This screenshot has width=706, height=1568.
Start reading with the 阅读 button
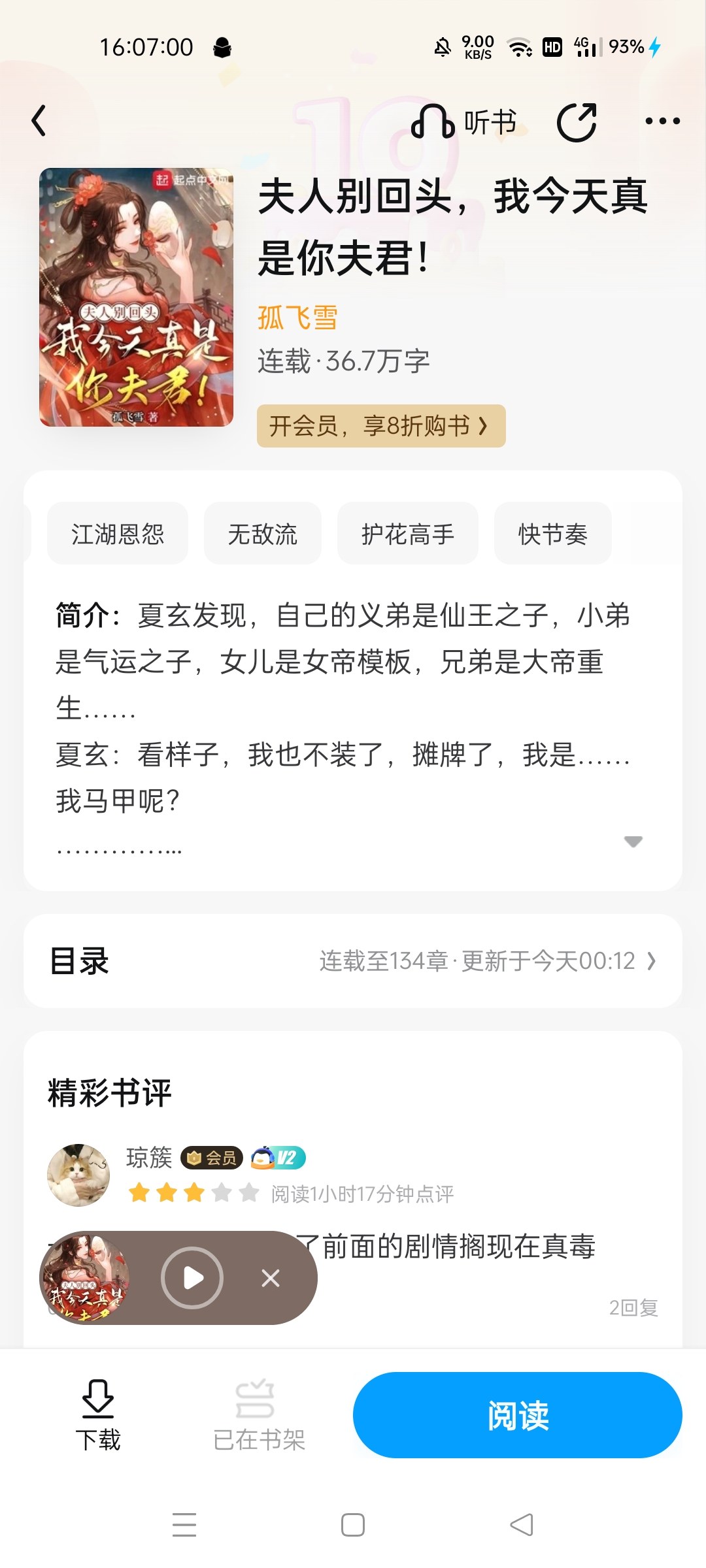pyautogui.click(x=518, y=1415)
